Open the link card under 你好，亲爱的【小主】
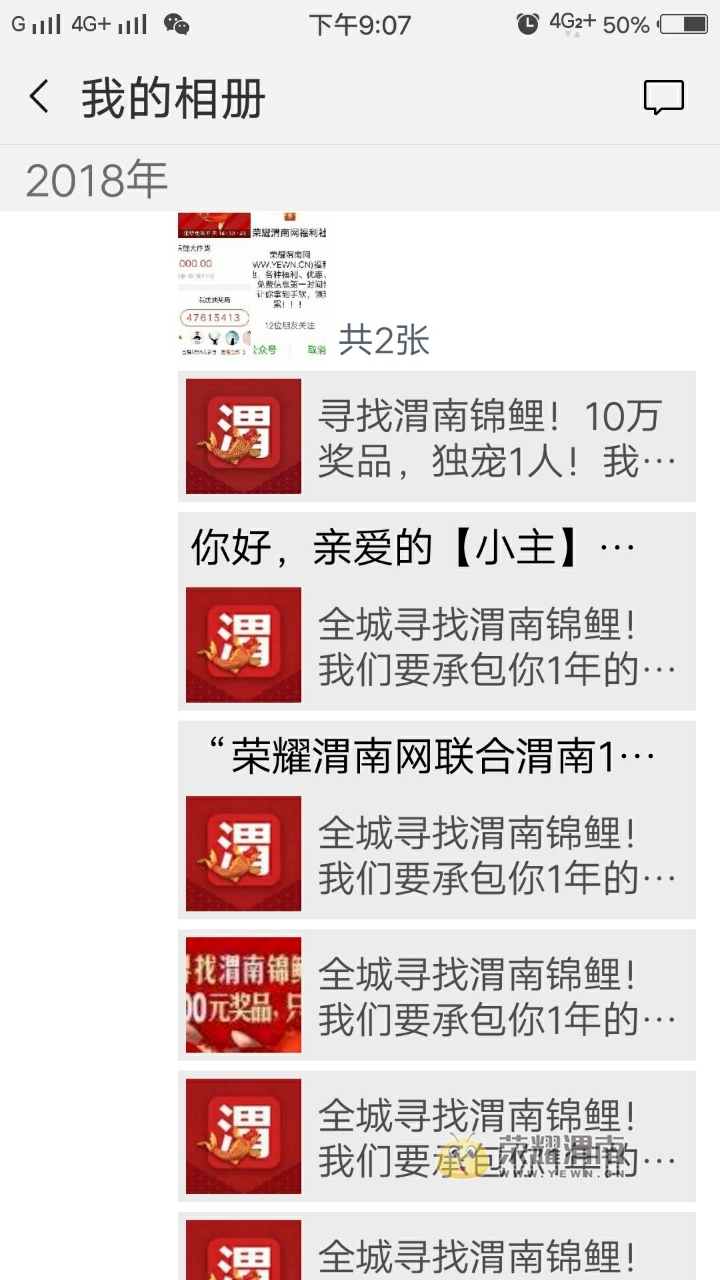Image resolution: width=720 pixels, height=1280 pixels. click(x=437, y=646)
